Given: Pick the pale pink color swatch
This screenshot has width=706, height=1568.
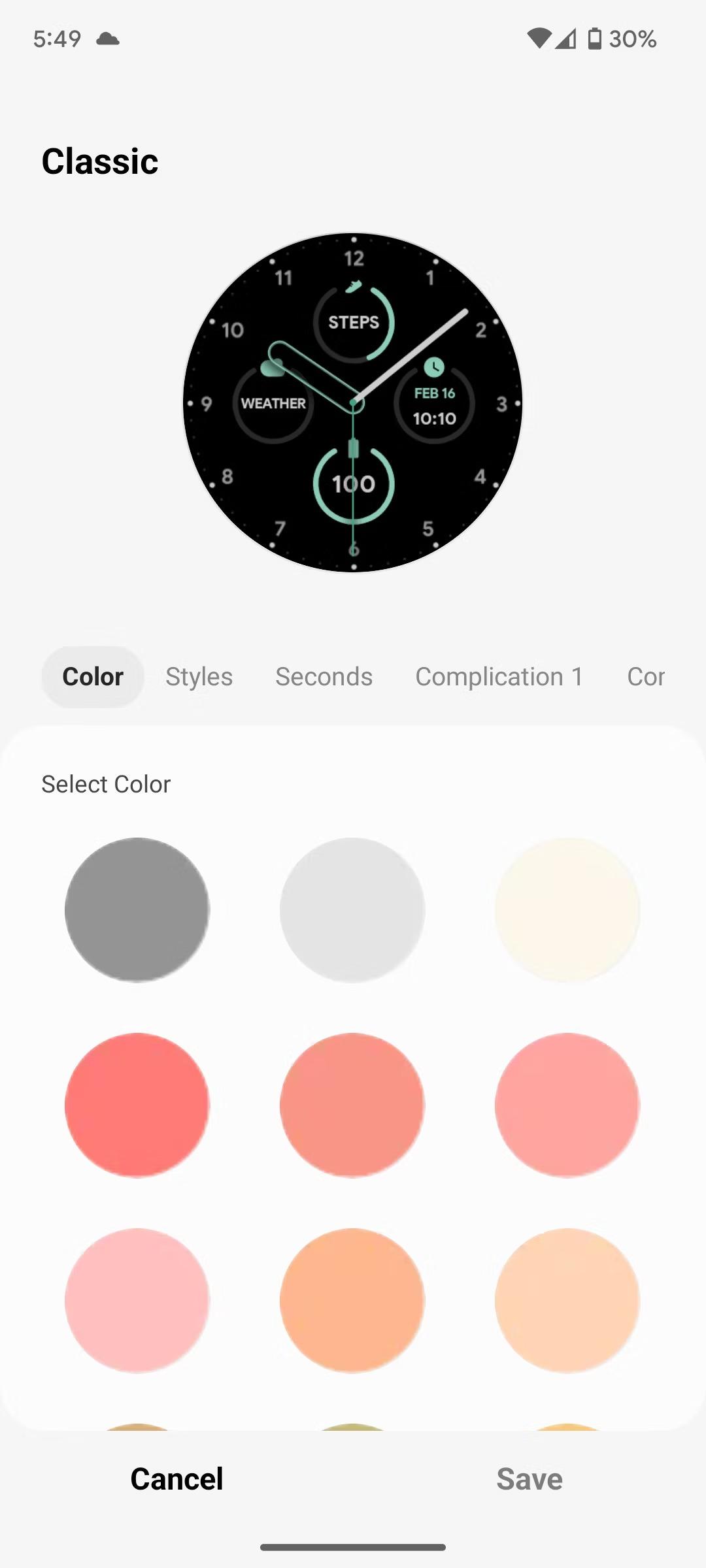Looking at the screenshot, I should (137, 1300).
